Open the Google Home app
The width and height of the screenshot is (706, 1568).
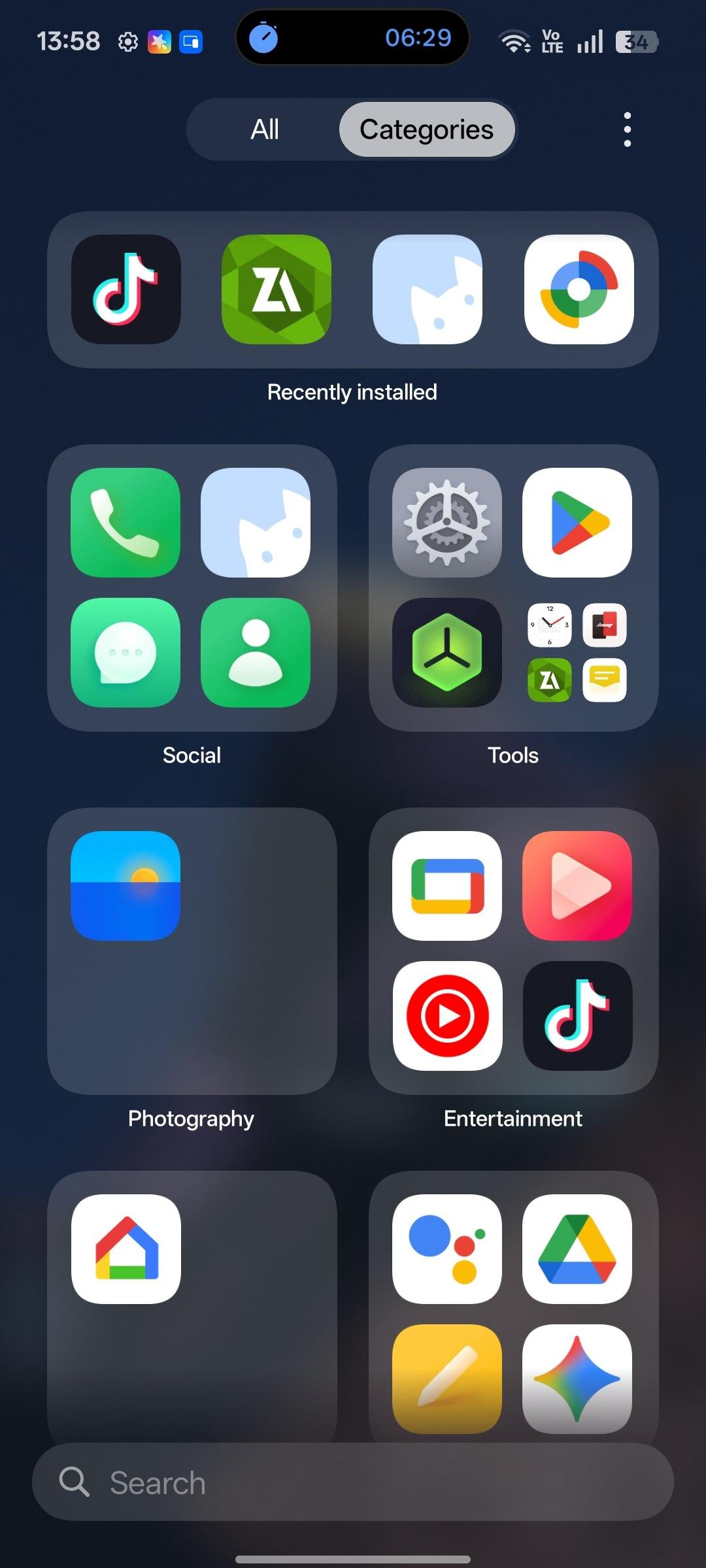coord(126,1249)
